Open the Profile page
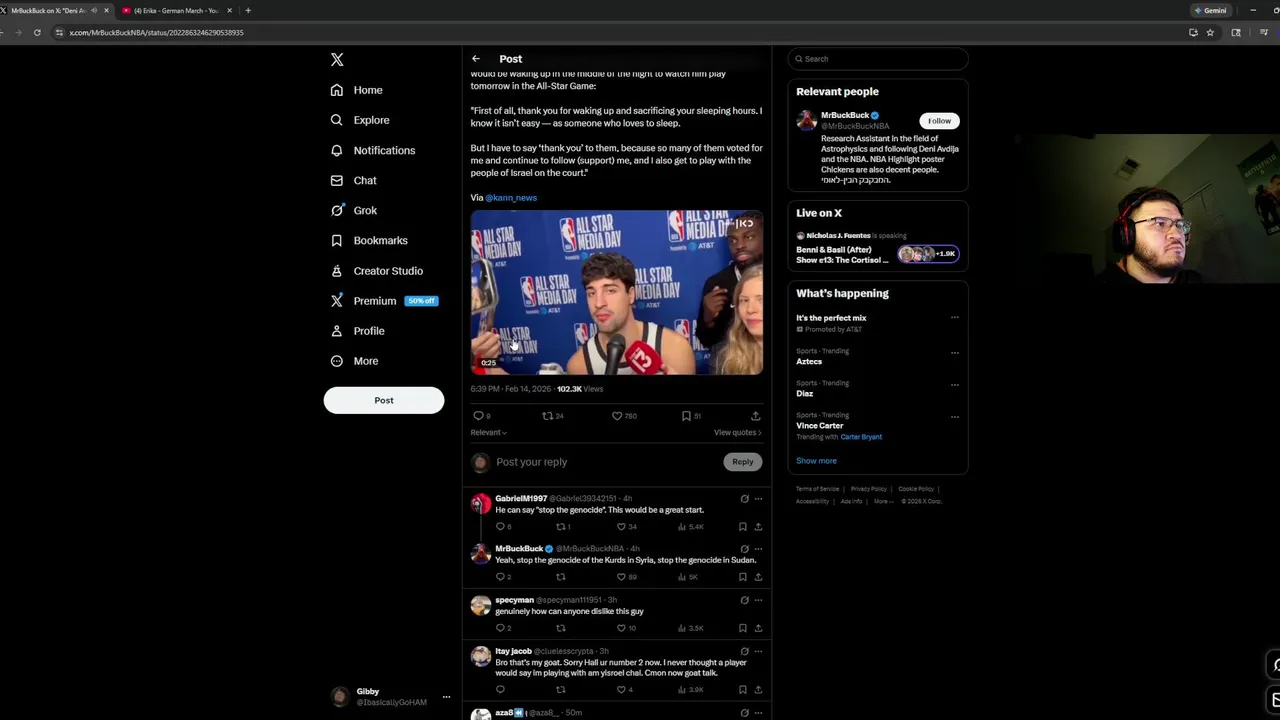 (368, 331)
